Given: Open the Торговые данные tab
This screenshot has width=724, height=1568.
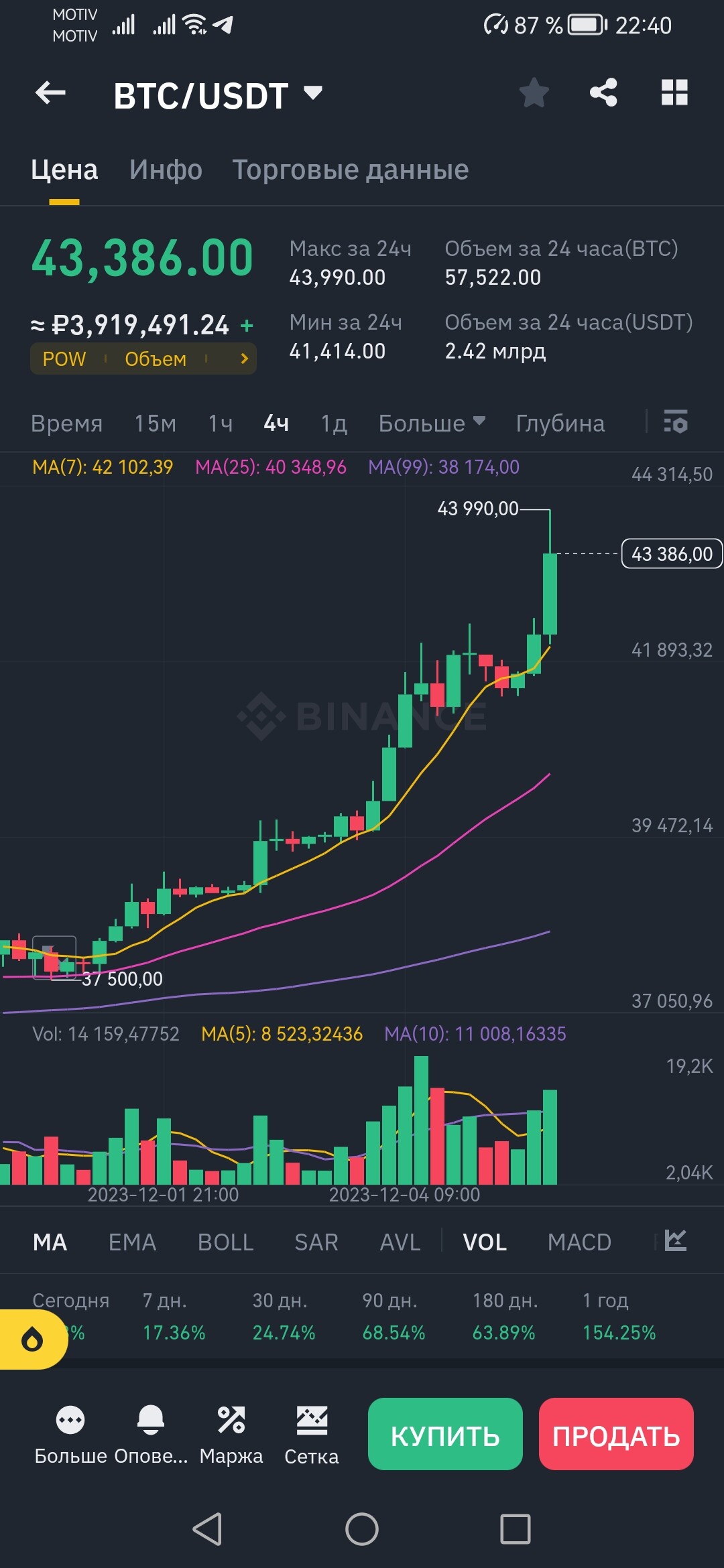Looking at the screenshot, I should [x=350, y=170].
